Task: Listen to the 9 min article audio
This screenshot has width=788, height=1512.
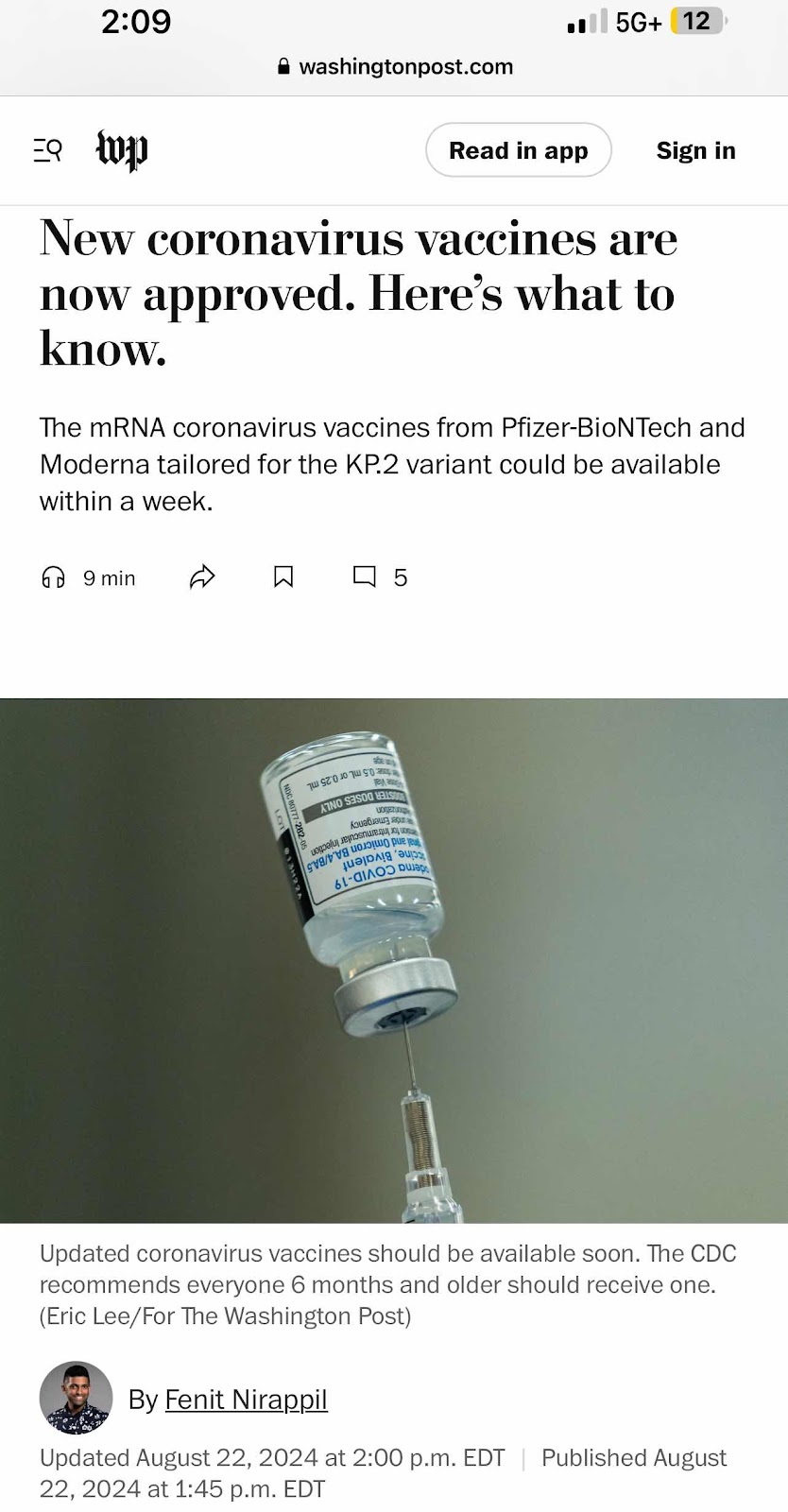Action: tap(89, 577)
